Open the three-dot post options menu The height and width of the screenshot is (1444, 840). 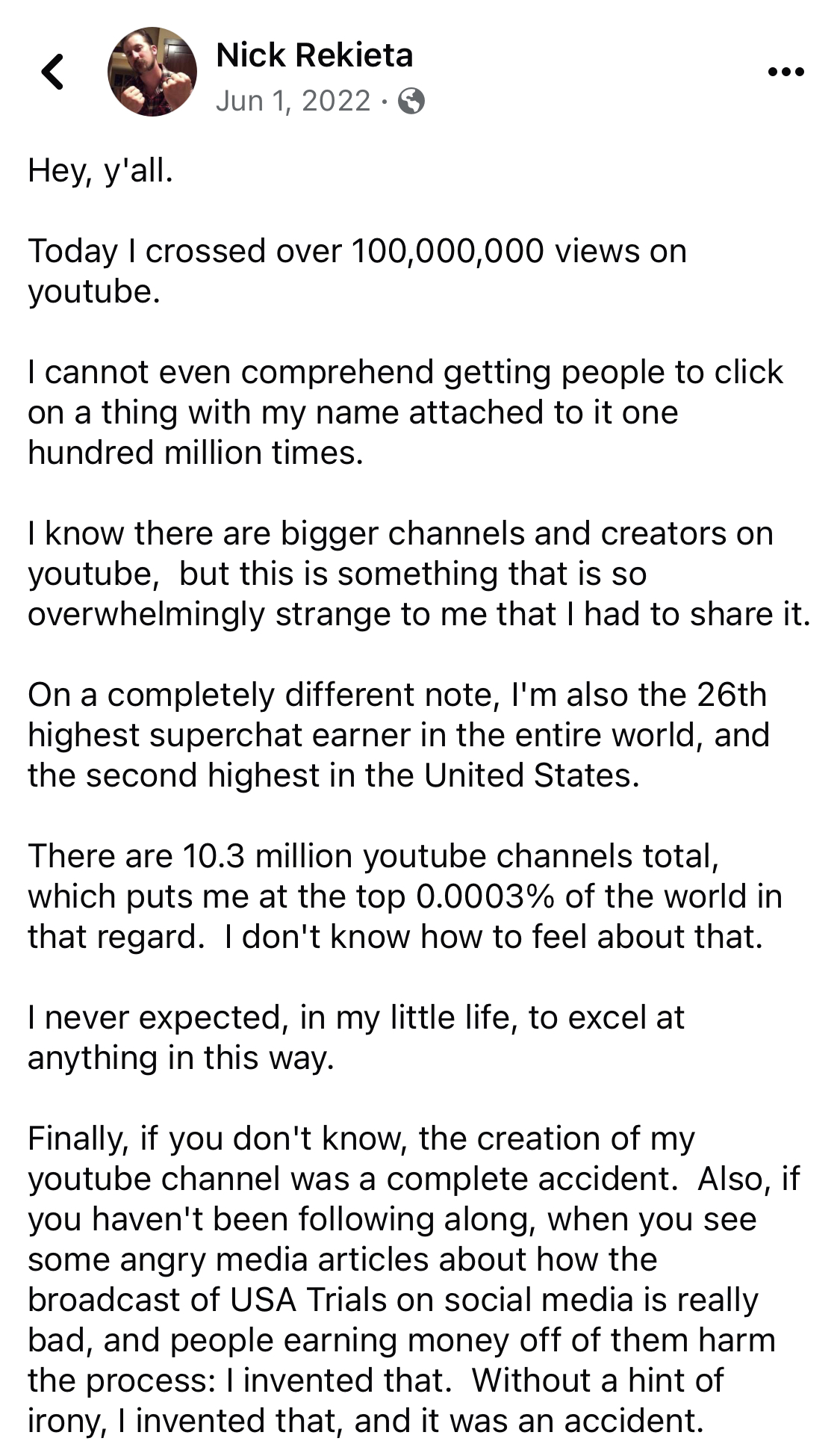pyautogui.click(x=785, y=72)
